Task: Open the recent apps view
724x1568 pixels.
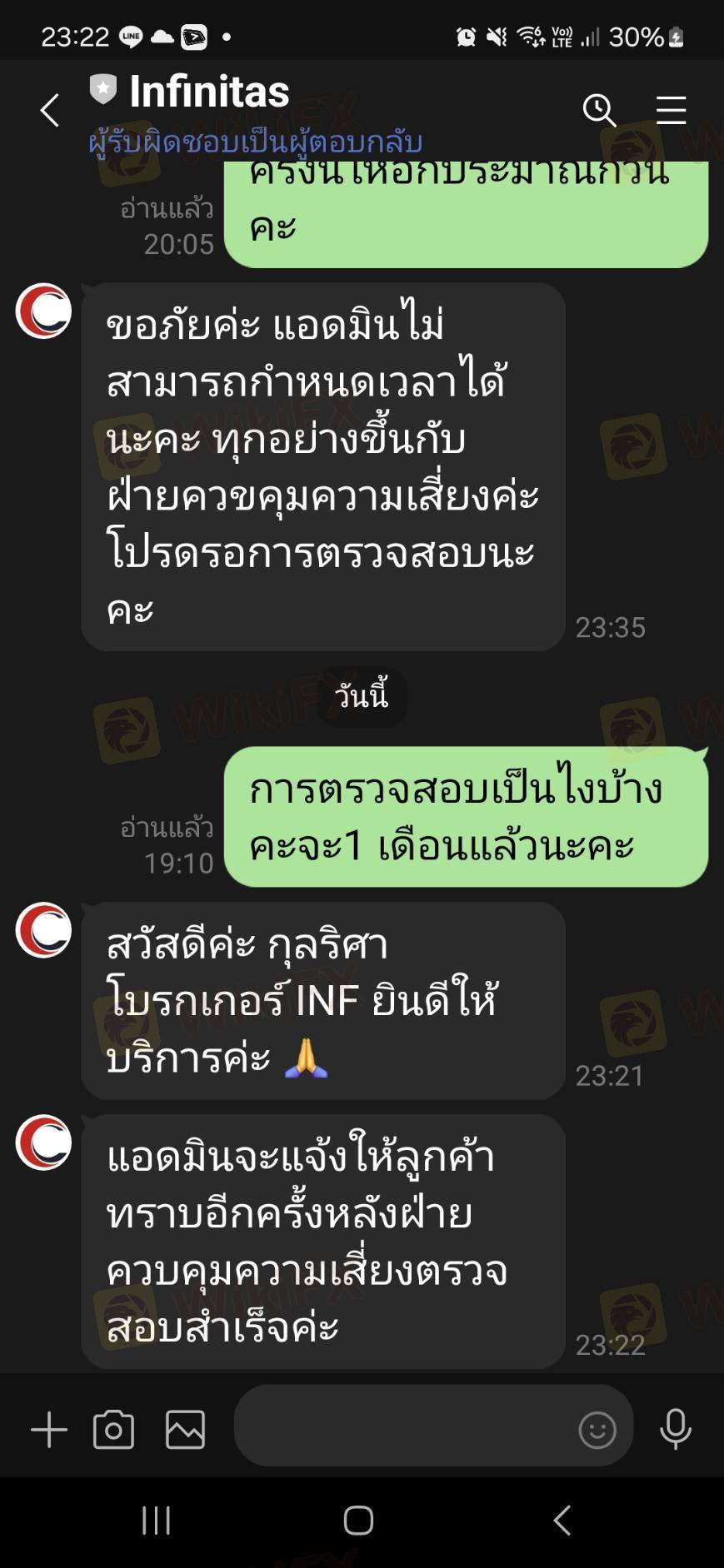Action: click(157, 1521)
